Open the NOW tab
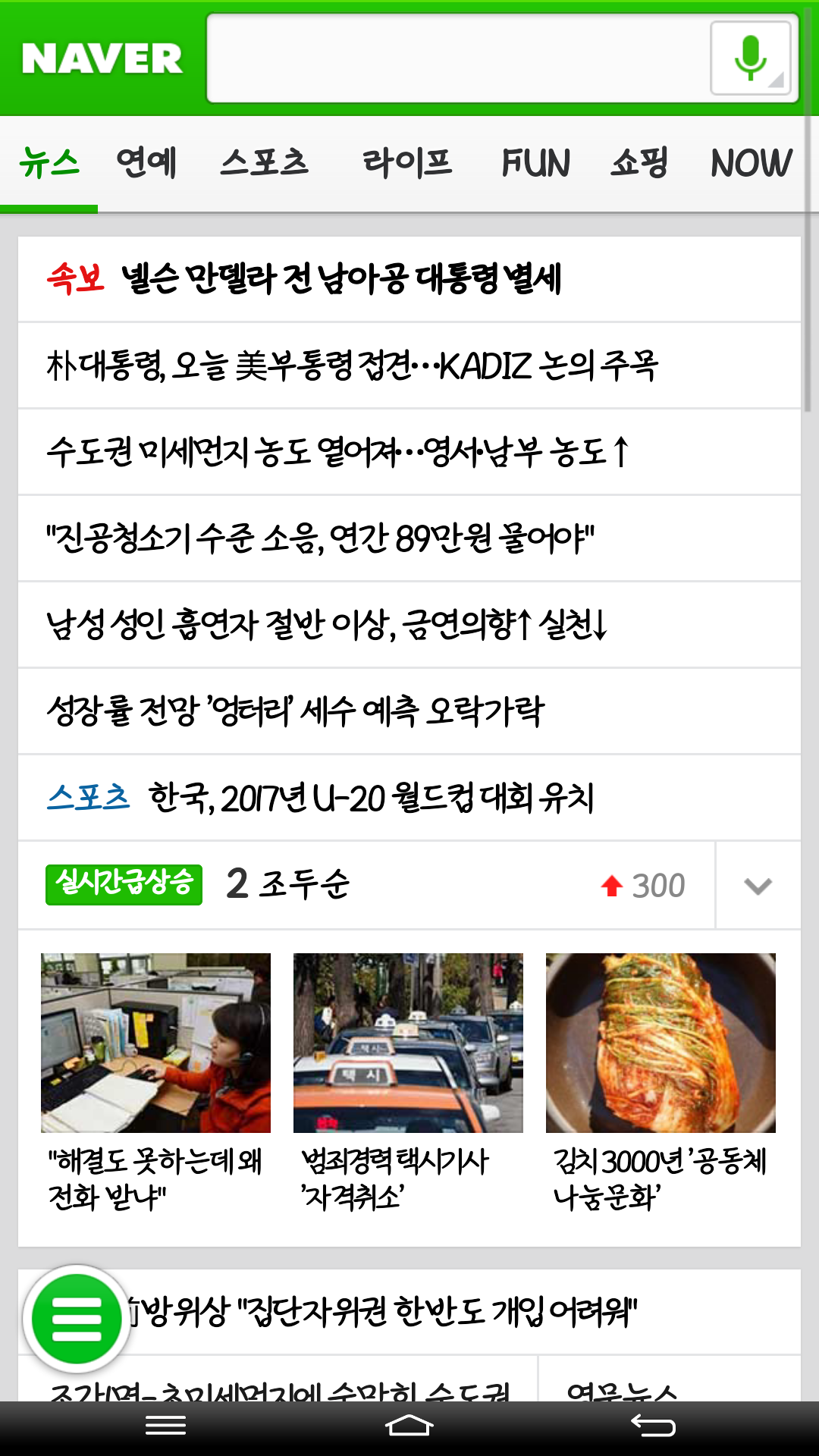The height and width of the screenshot is (1456, 819). pos(751,163)
